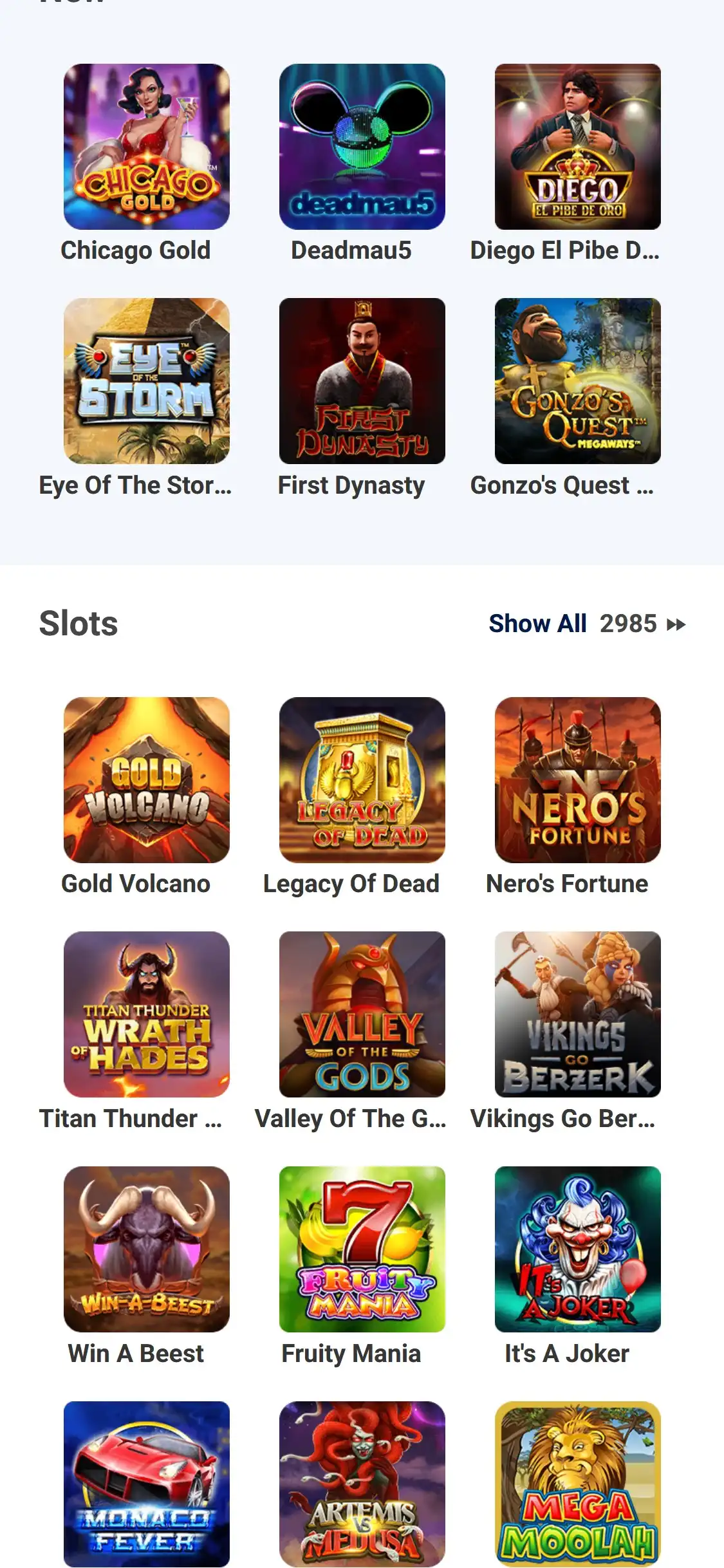Select the Nero's Fortune game

[577, 780]
